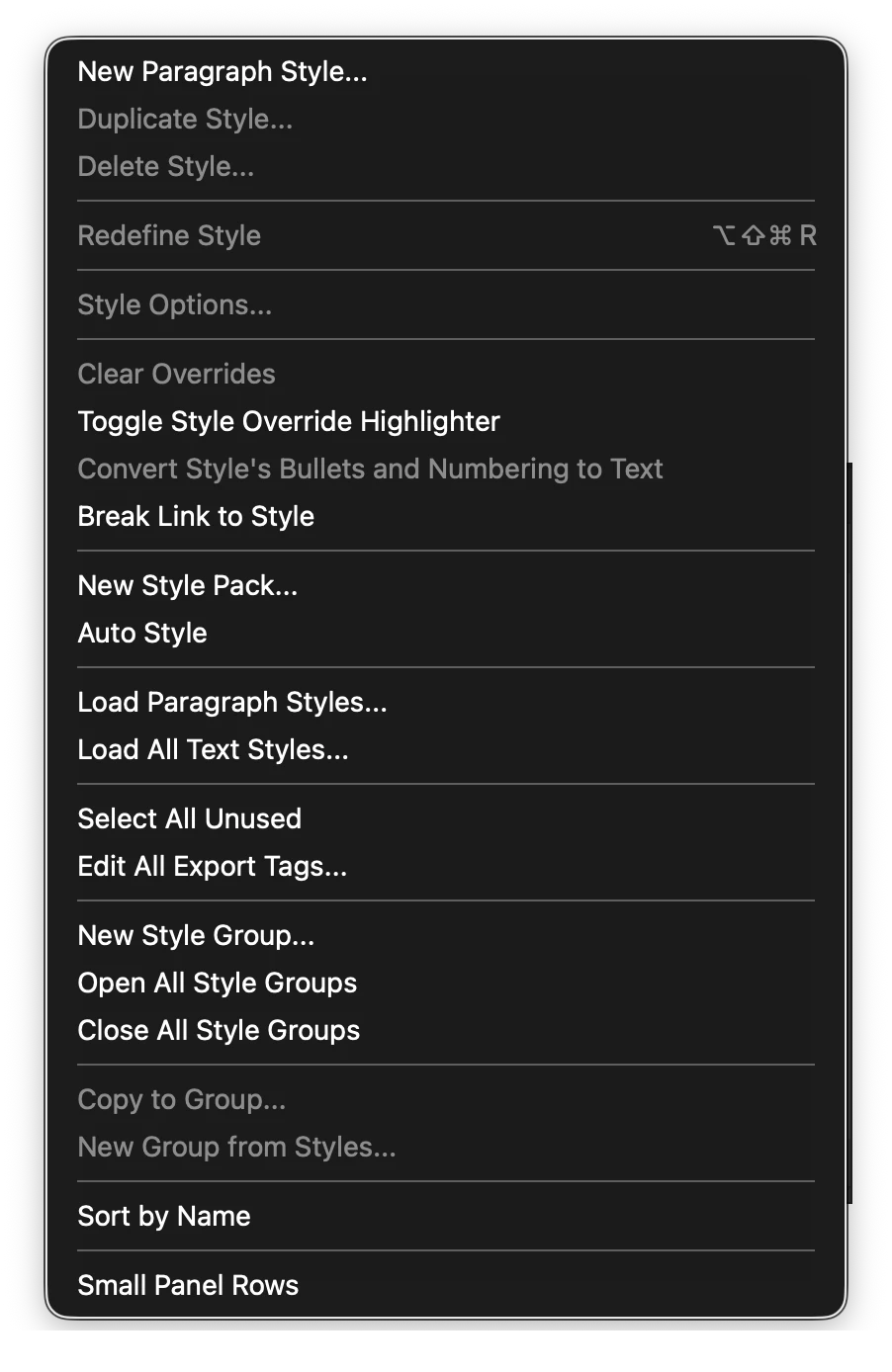The width and height of the screenshot is (892, 1372).
Task: Create a new paragraph style
Action: (222, 71)
